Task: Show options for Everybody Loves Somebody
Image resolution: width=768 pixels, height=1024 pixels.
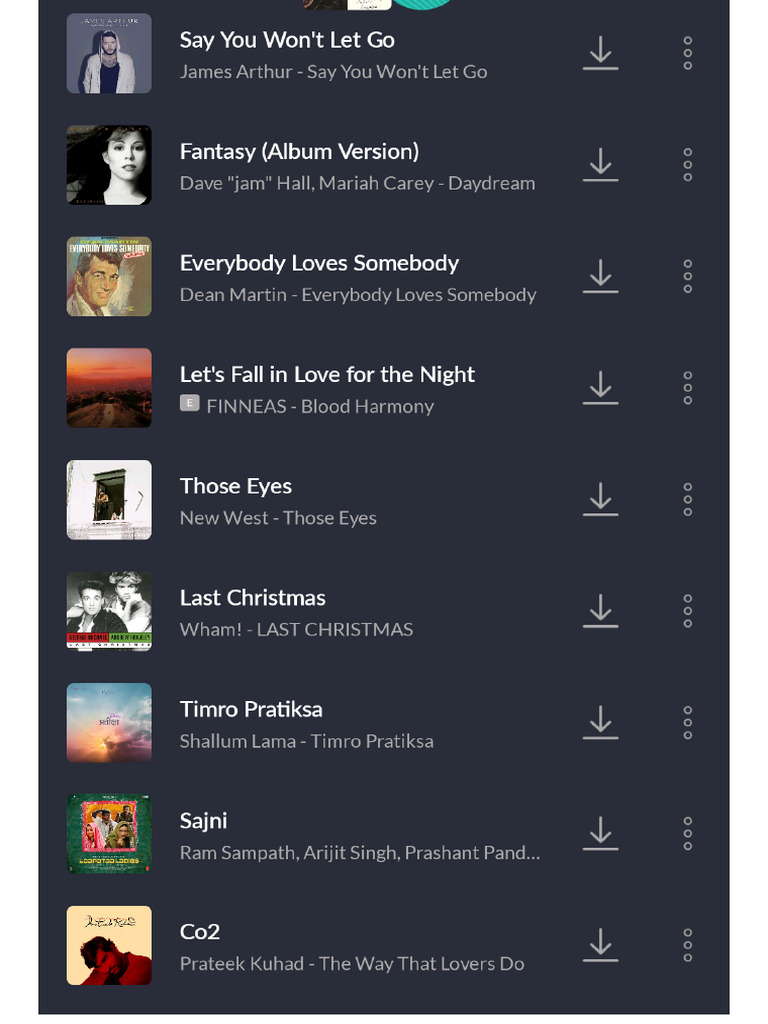Action: point(687,277)
